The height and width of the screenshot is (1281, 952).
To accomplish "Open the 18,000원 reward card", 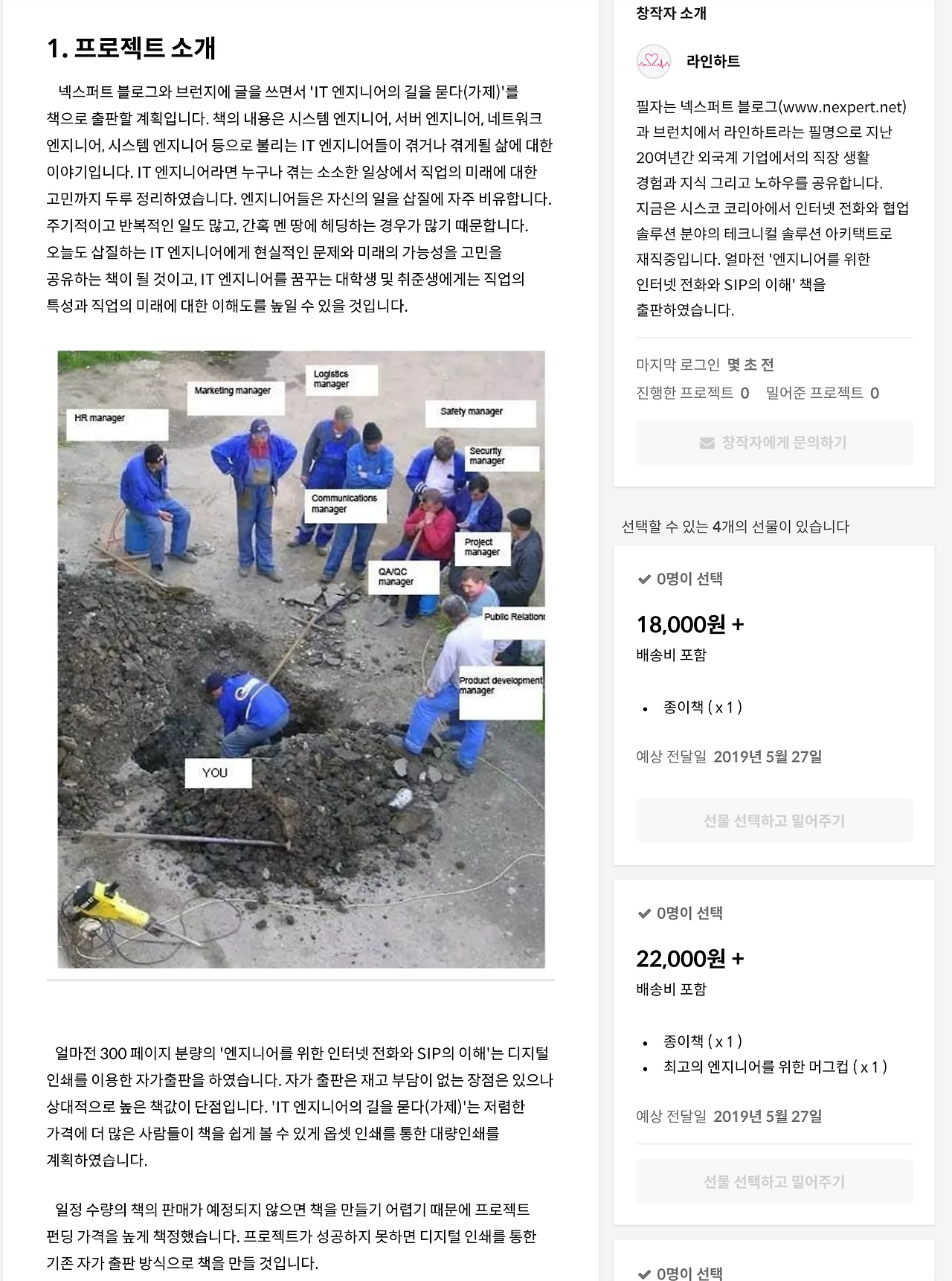I will coord(773,705).
